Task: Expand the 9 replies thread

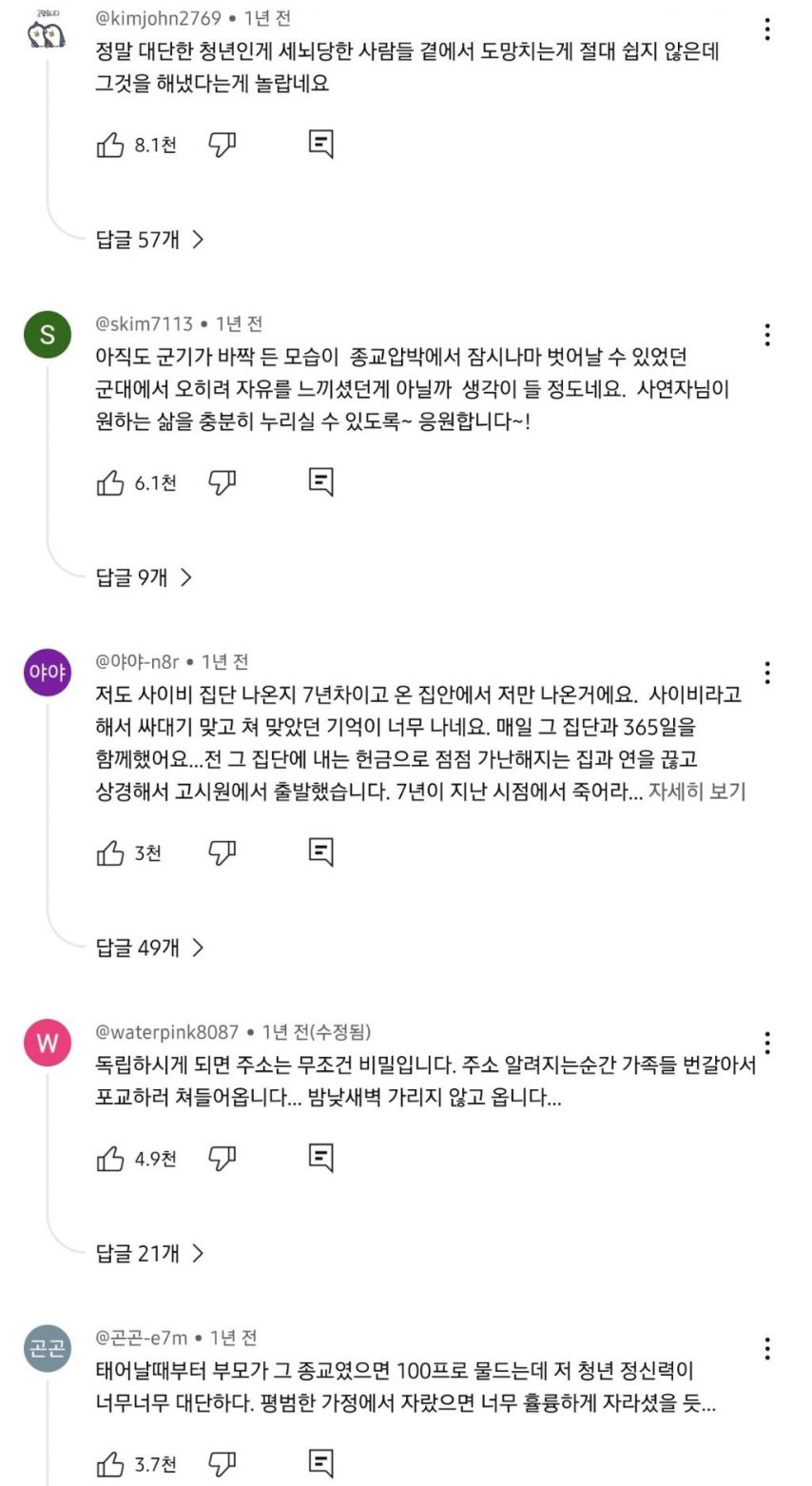Action: tap(145, 577)
